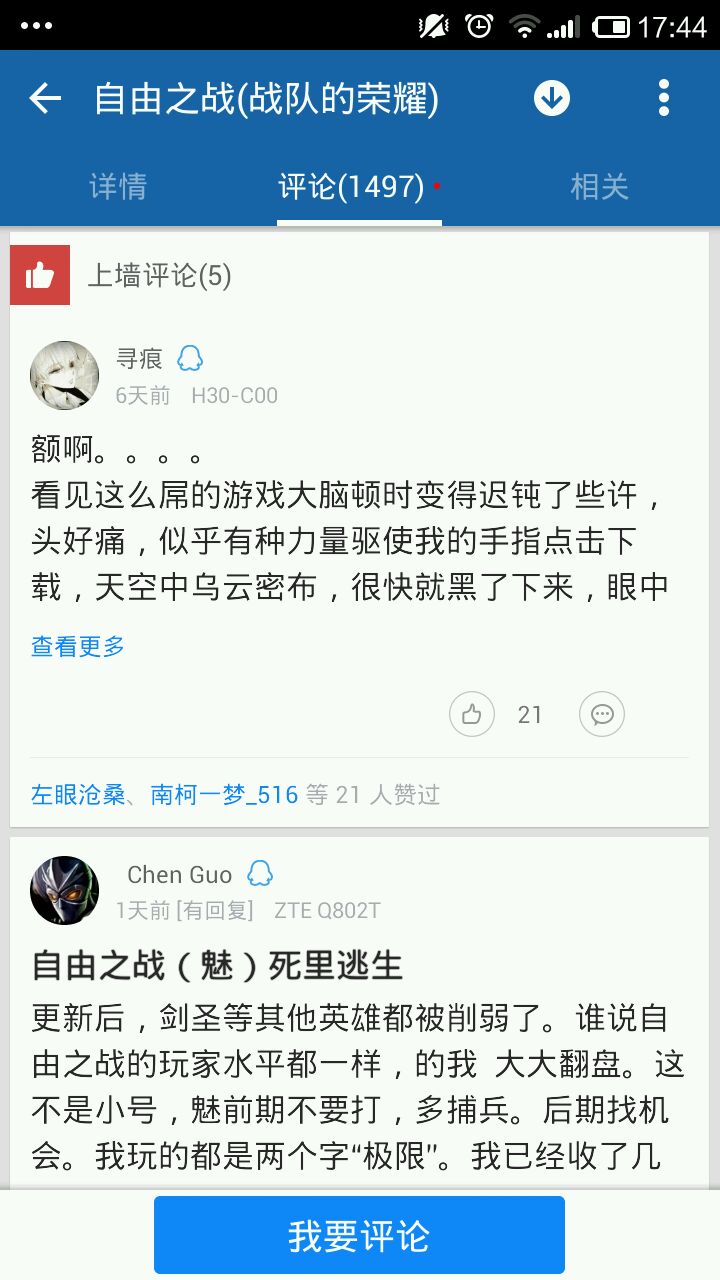Open 寻痕's profile avatar
The height and width of the screenshot is (1280, 720).
[65, 375]
